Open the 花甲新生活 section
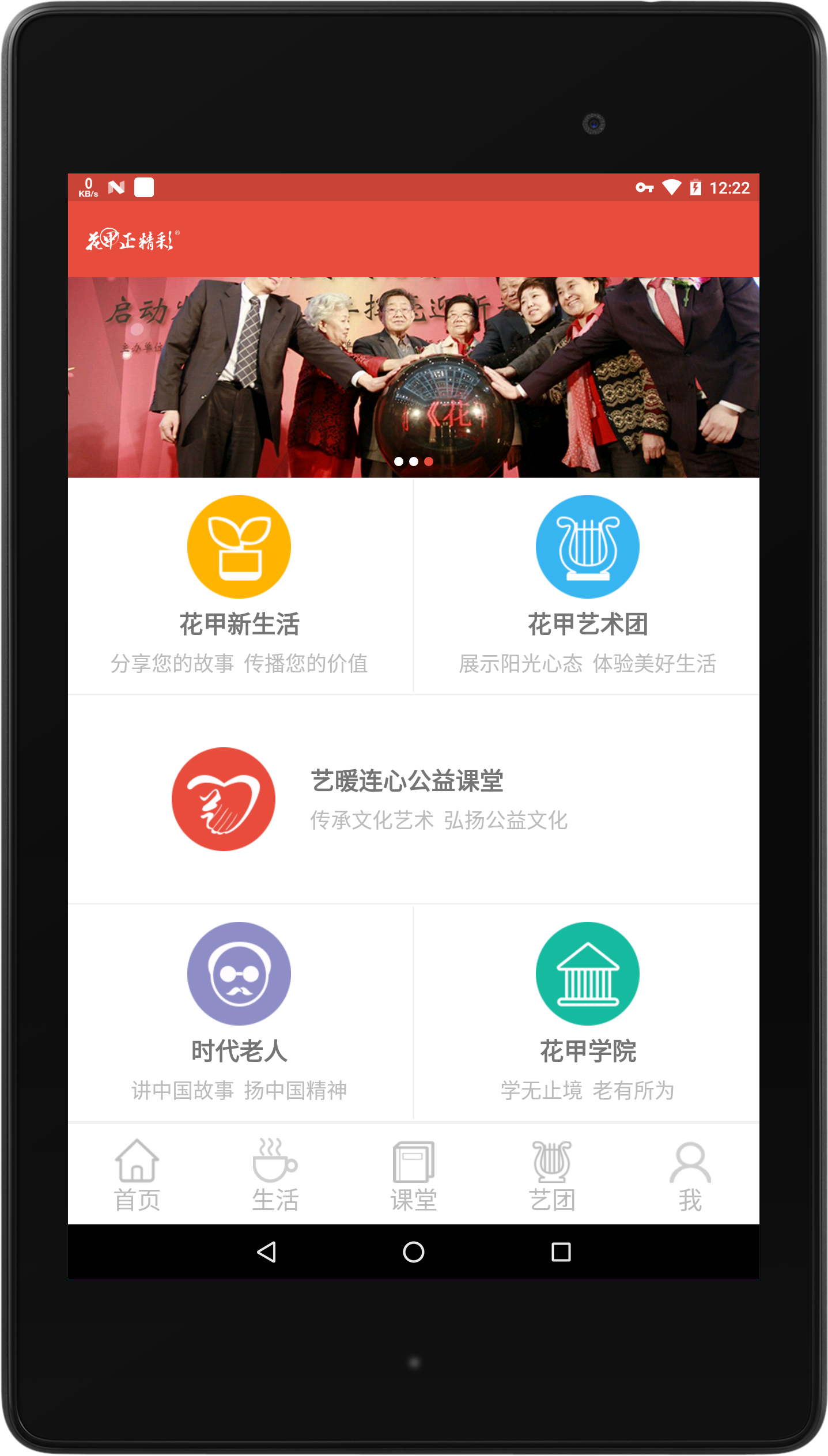Screen dimensions: 828x1456 pos(239,585)
